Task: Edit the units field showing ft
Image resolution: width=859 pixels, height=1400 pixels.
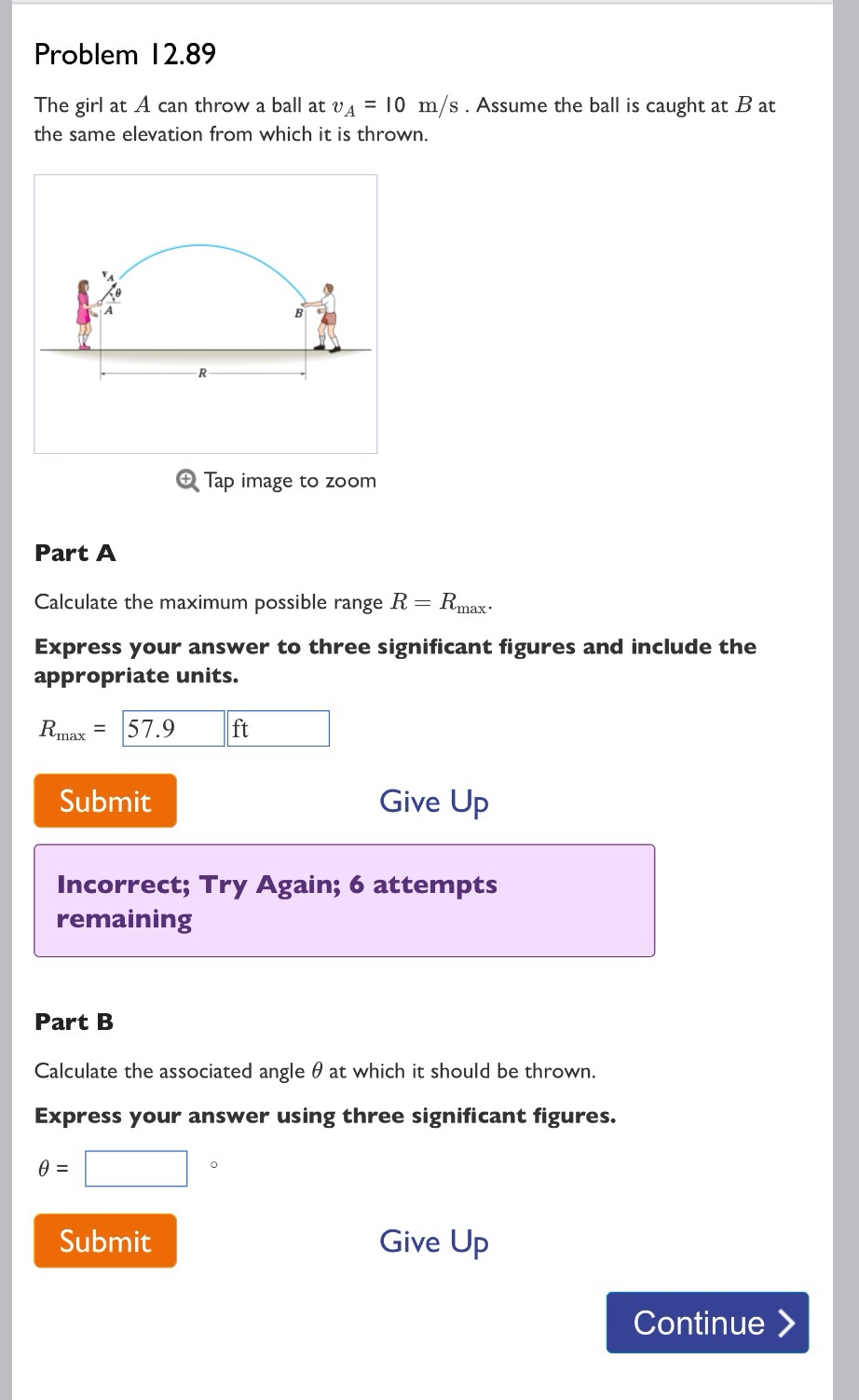Action: [279, 729]
